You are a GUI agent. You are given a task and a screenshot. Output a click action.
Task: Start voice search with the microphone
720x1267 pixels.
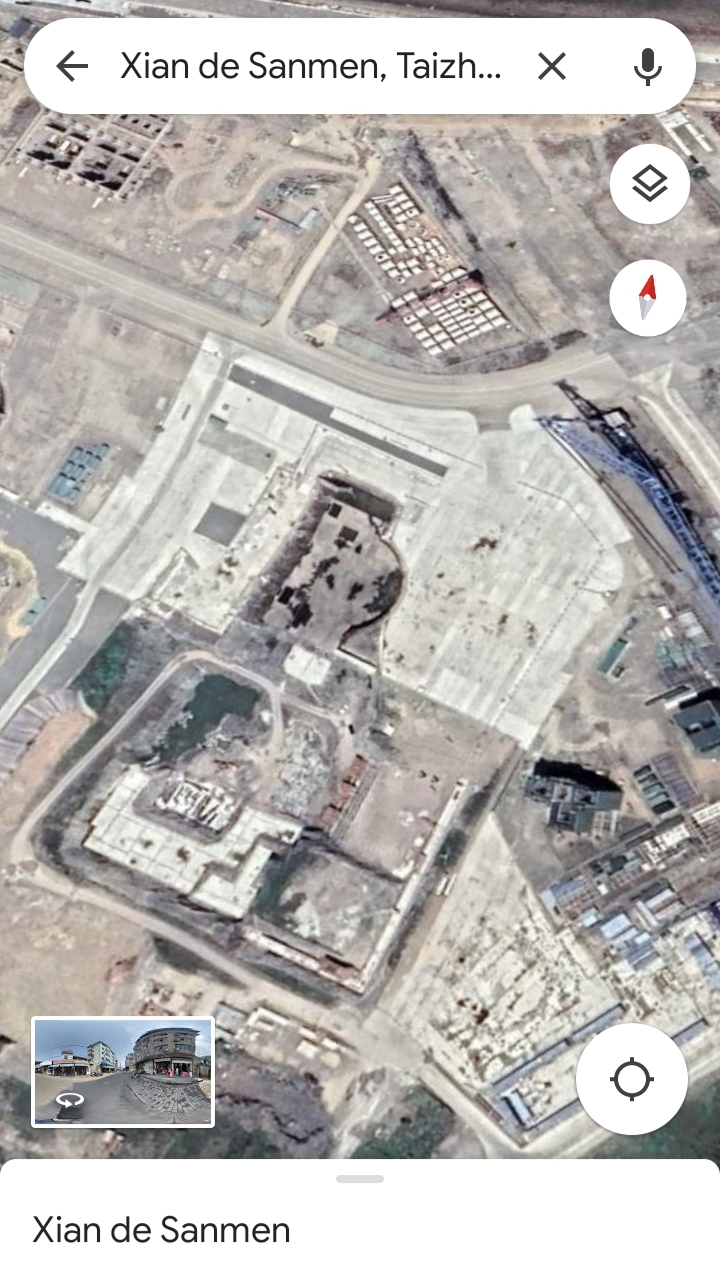[x=648, y=67]
